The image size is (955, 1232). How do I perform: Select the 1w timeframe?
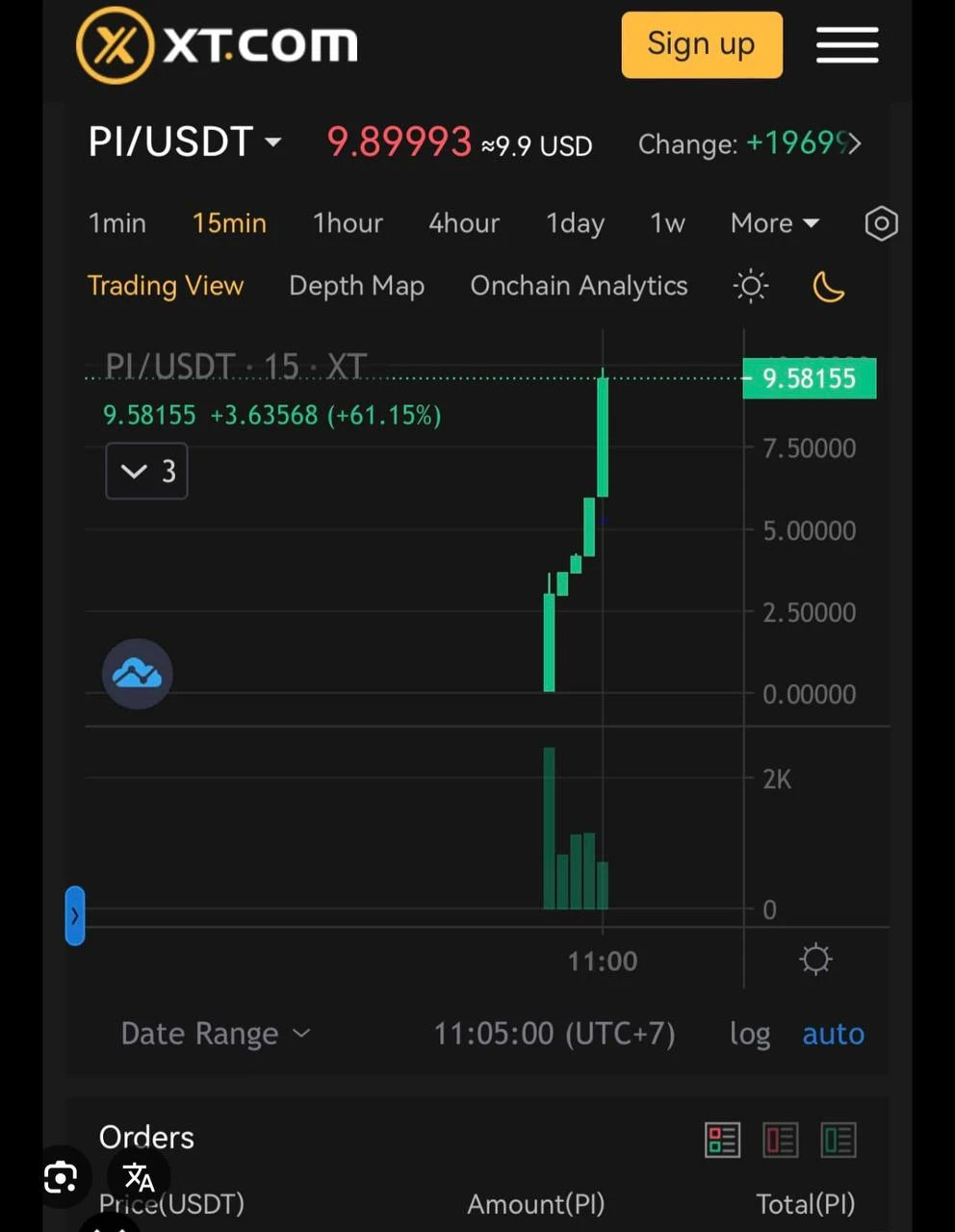pos(667,223)
